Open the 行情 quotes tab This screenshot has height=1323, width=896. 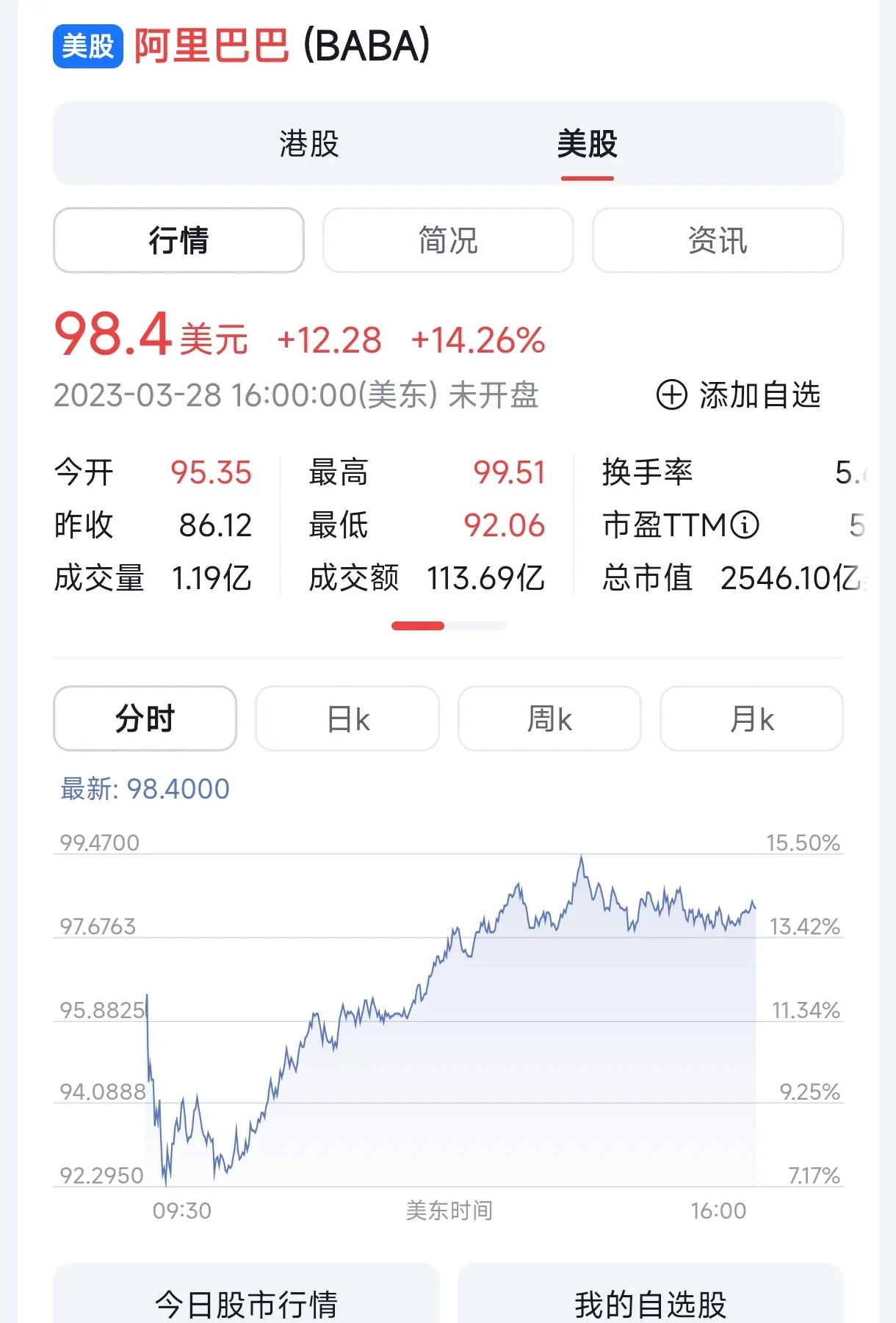pyautogui.click(x=178, y=240)
